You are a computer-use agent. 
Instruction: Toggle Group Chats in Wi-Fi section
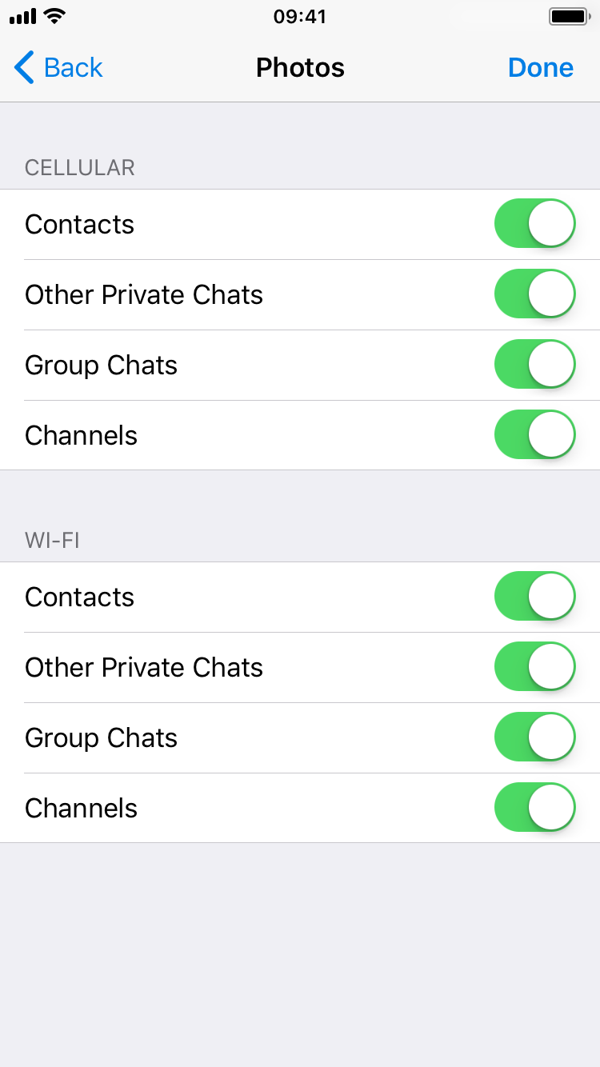(535, 737)
